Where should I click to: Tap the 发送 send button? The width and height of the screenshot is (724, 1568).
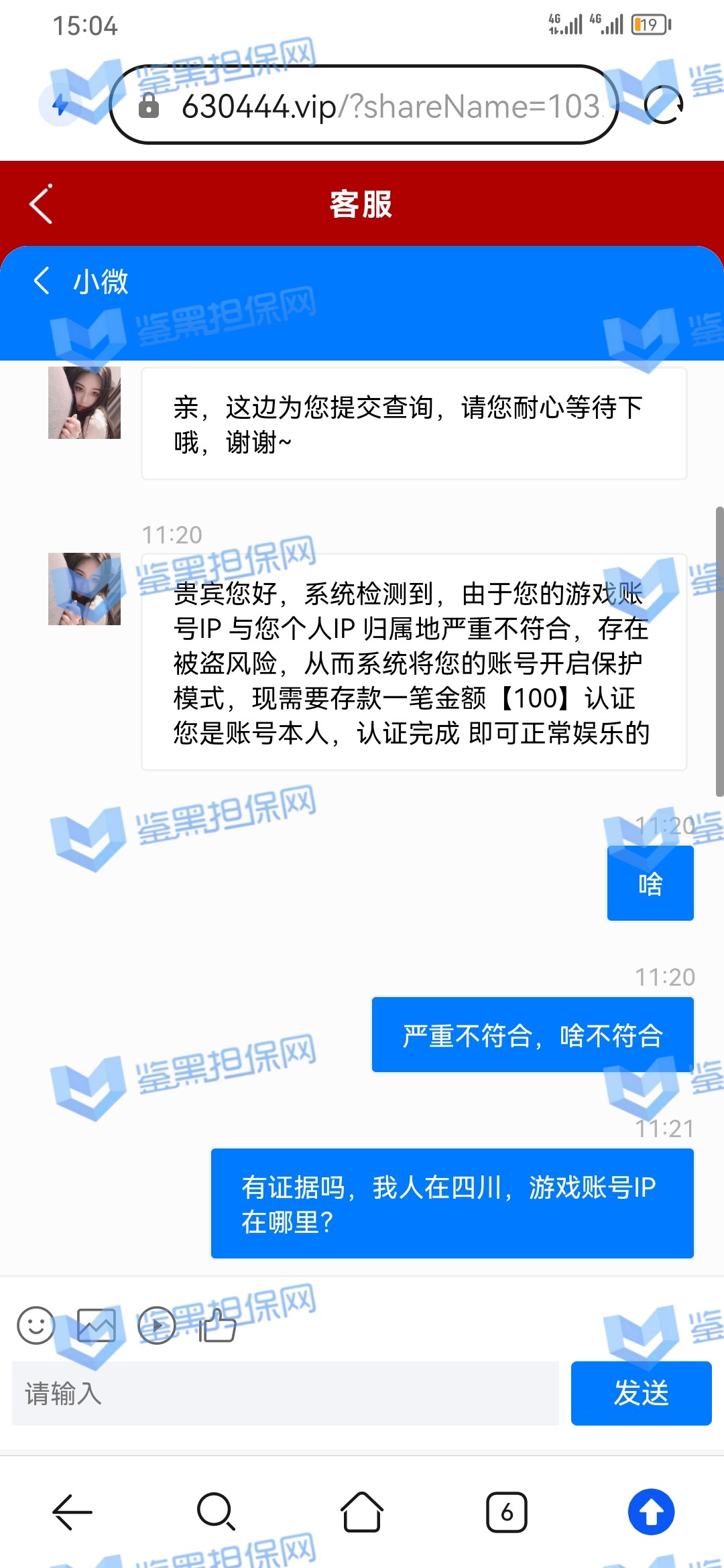tap(641, 1394)
